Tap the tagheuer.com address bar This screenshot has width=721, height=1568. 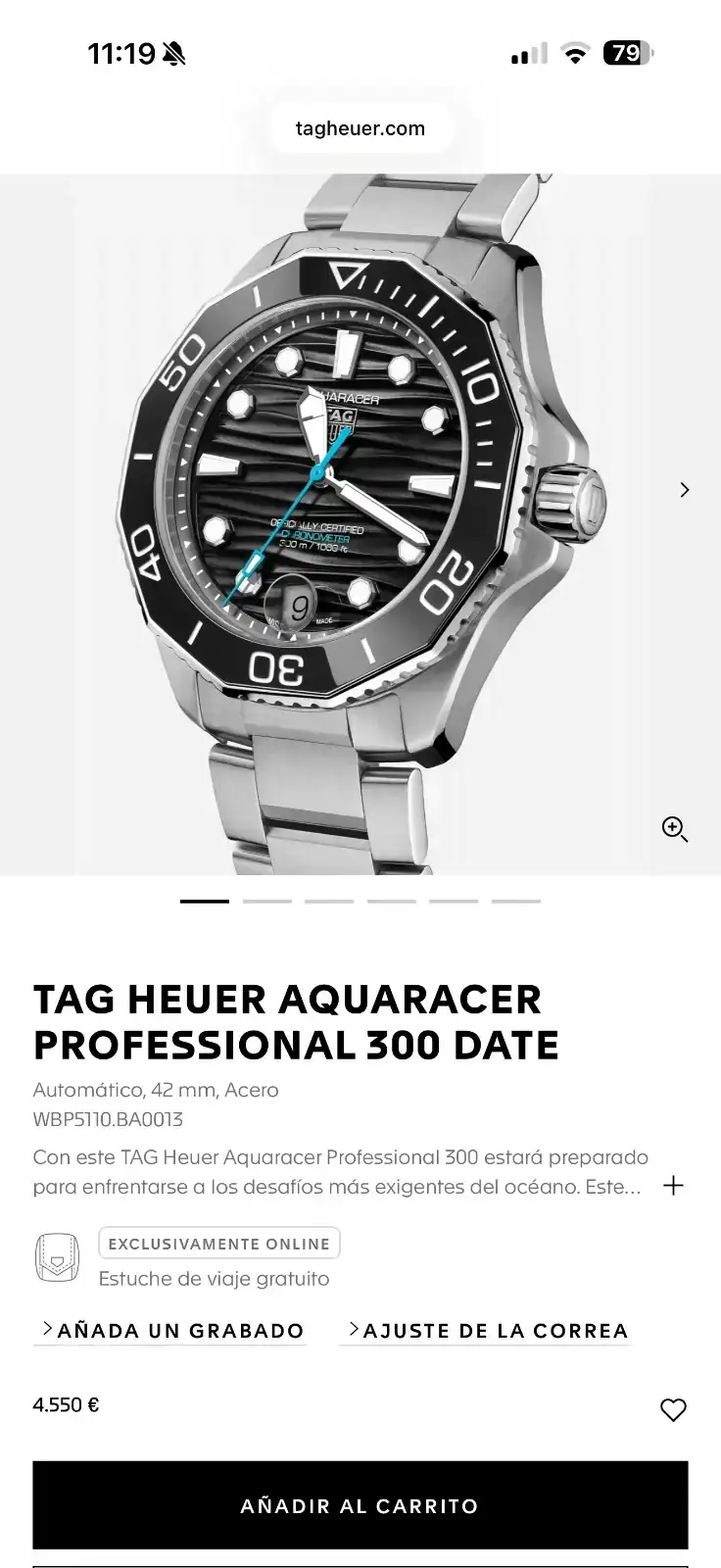pyautogui.click(x=360, y=128)
